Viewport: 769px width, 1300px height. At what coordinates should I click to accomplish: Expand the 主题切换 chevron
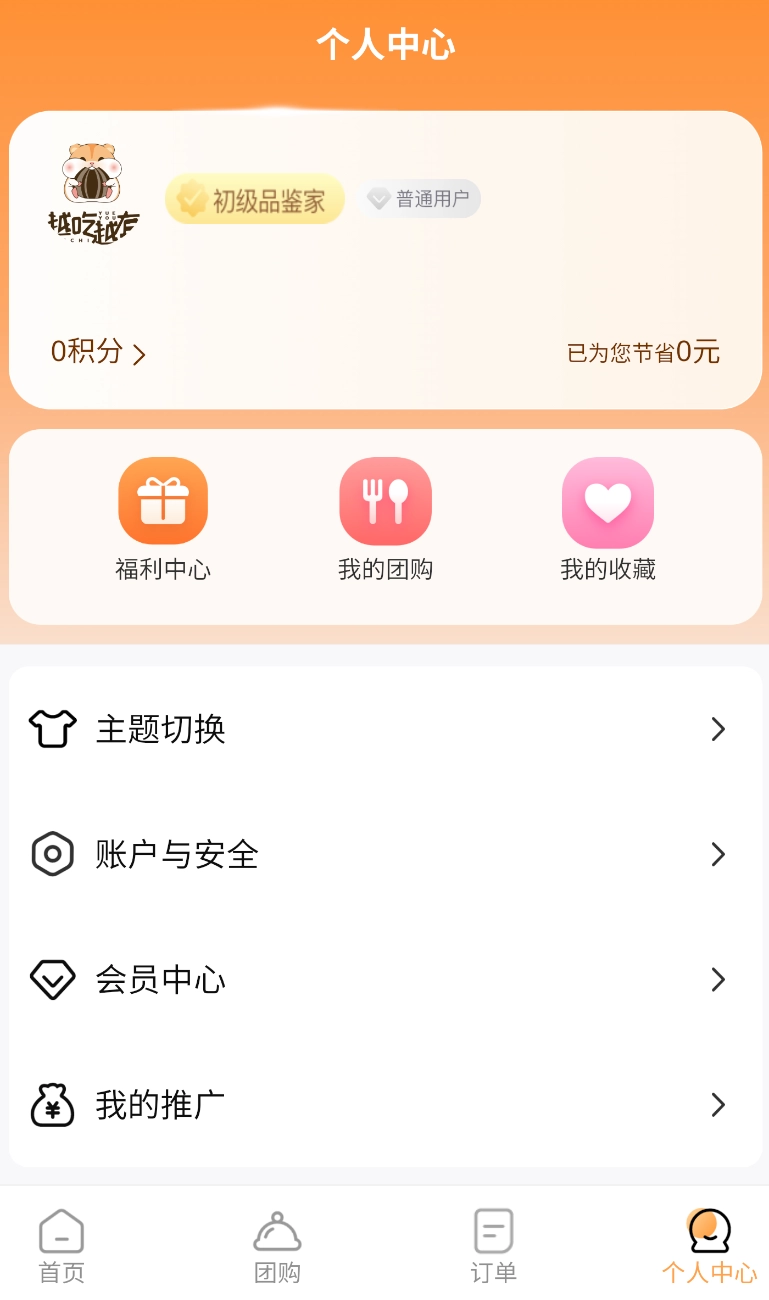tap(718, 729)
